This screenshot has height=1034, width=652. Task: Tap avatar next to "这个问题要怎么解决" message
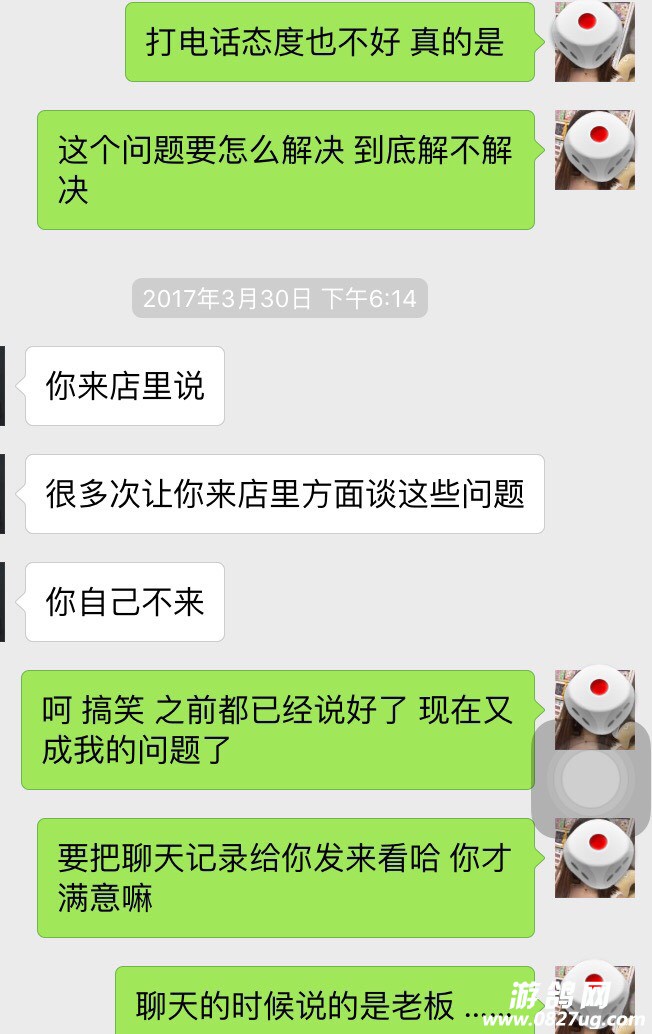click(x=595, y=150)
